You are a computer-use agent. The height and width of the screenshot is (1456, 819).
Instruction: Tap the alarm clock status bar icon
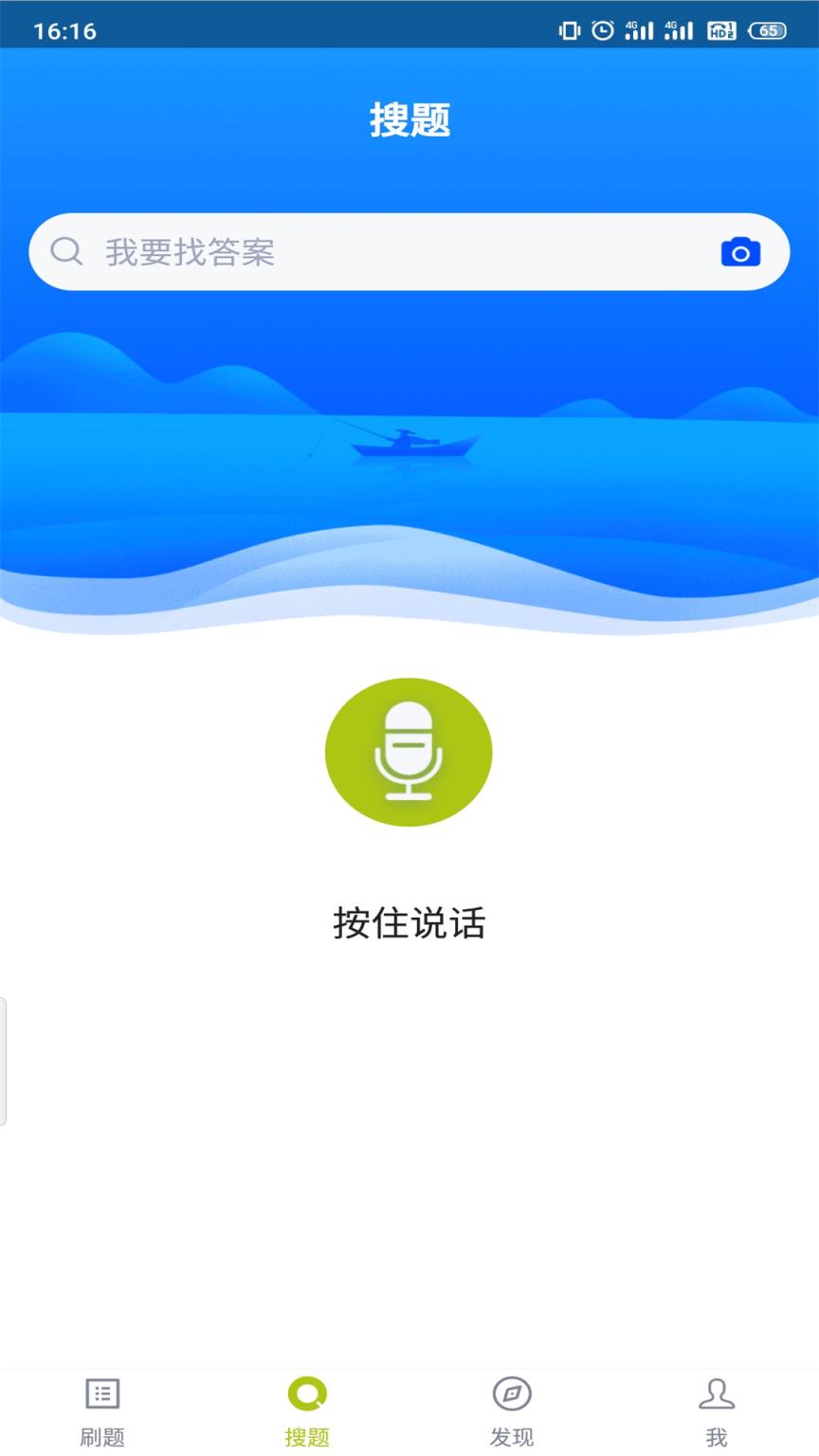tap(604, 28)
